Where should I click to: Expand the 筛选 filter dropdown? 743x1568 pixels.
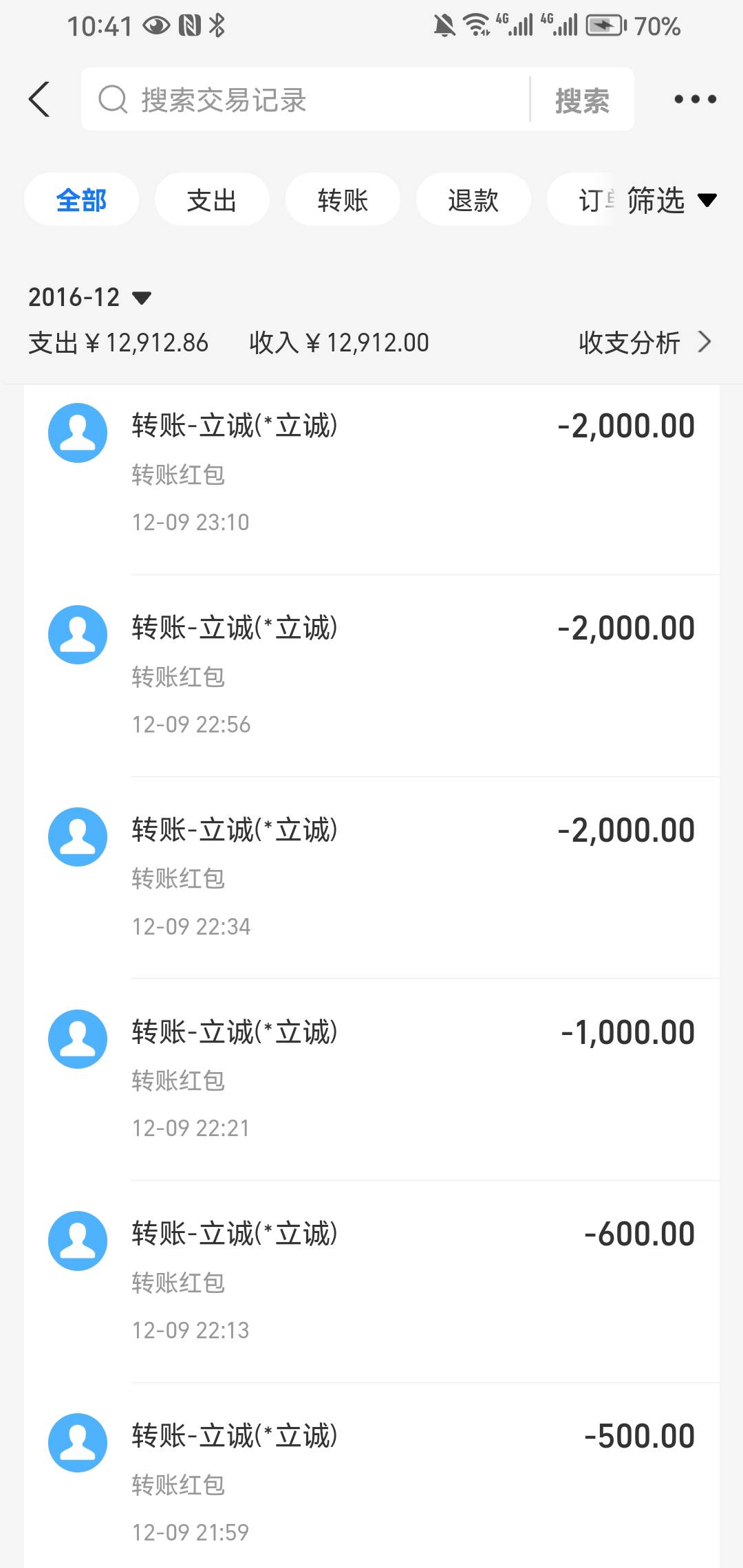(x=671, y=200)
